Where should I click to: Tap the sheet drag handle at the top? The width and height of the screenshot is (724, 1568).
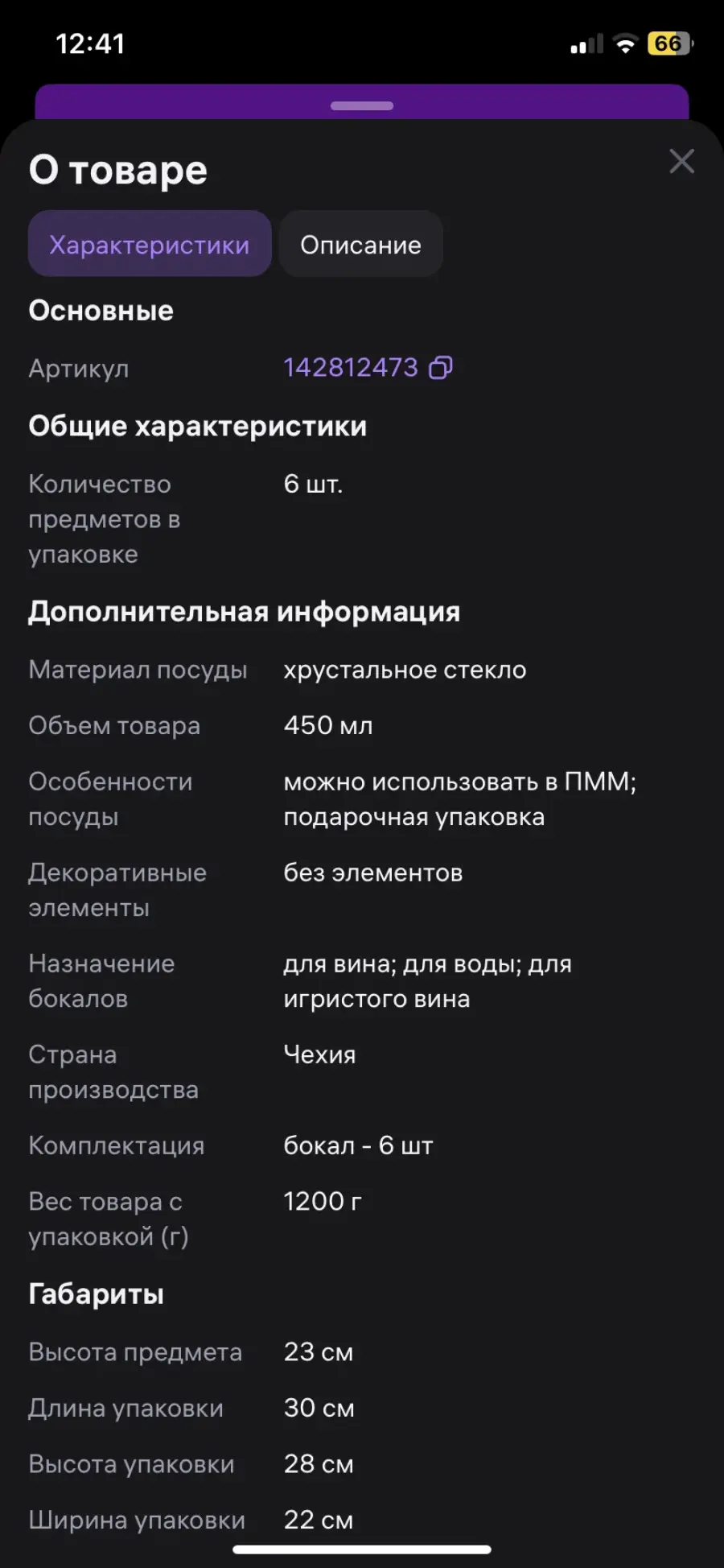[x=362, y=105]
